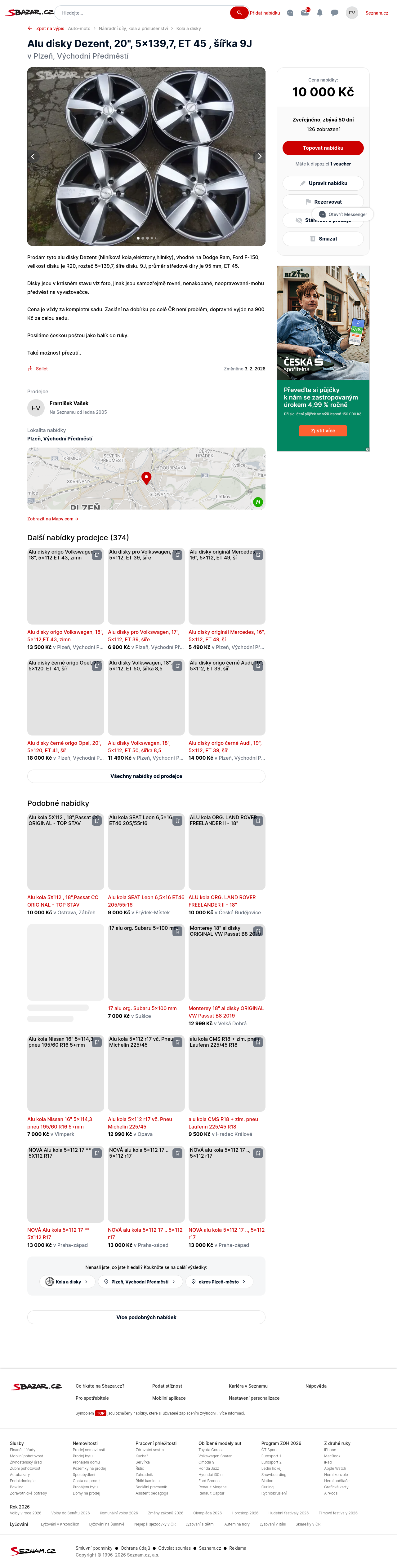Edit the listing with Upravit nabídku
The image size is (397, 1568).
(323, 183)
